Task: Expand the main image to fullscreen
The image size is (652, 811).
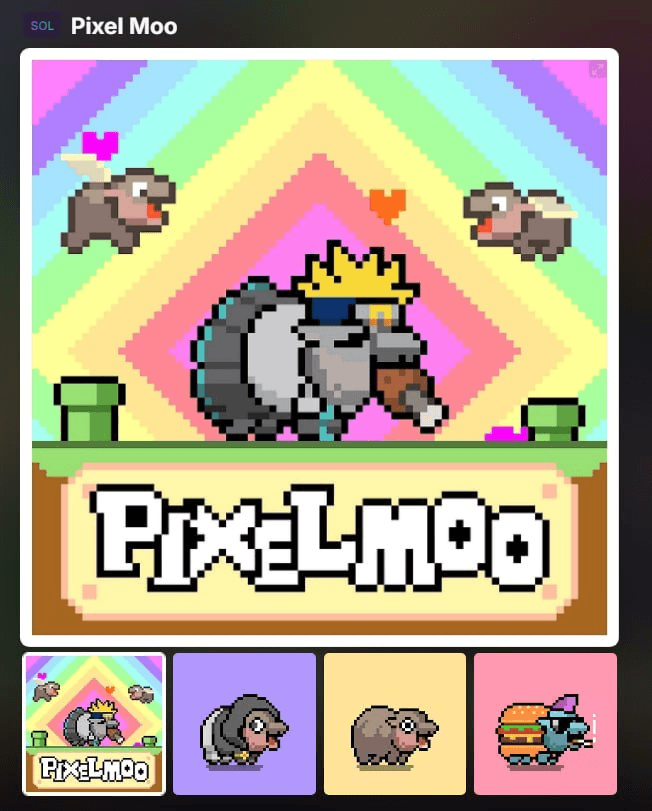Action: click(598, 70)
